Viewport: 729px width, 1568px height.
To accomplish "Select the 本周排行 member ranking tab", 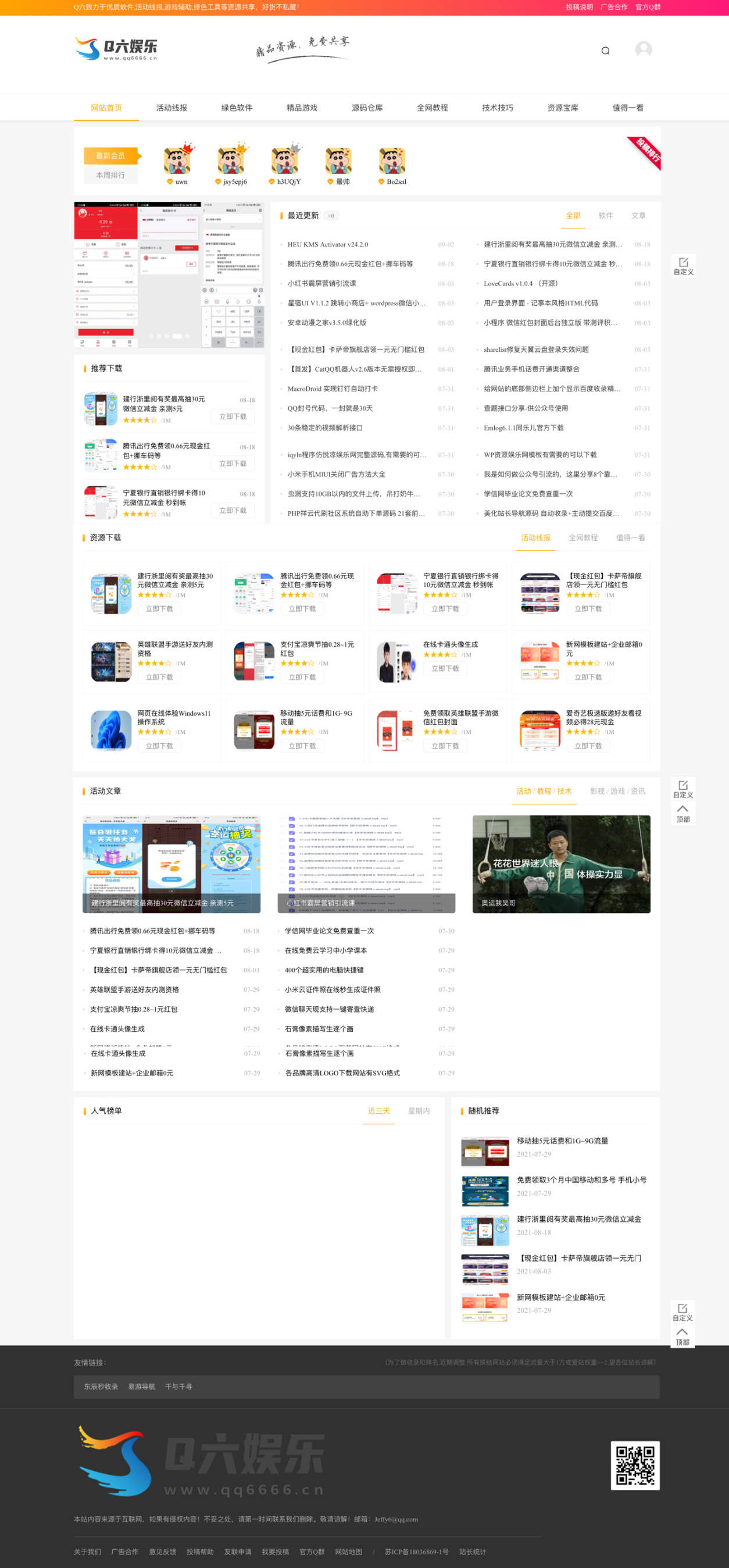I will (x=109, y=176).
